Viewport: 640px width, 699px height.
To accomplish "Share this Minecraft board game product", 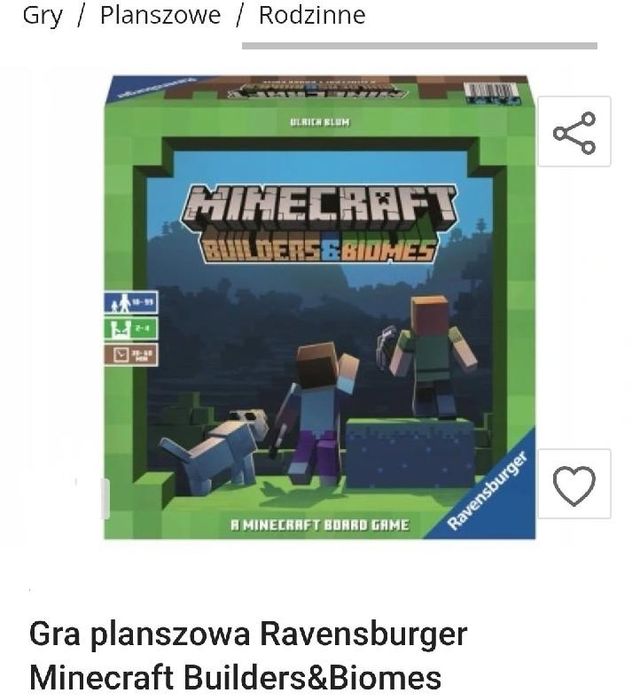I will point(574,132).
